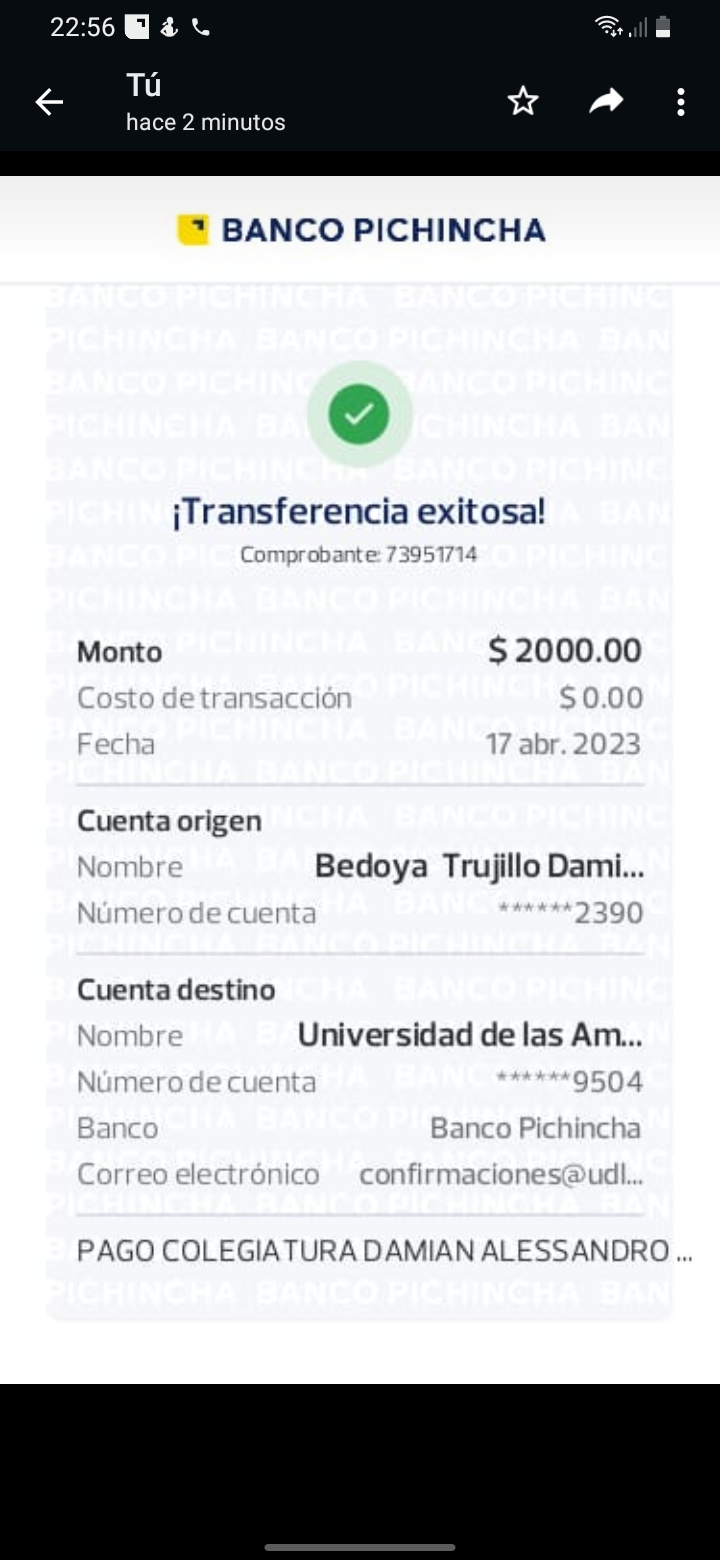Star this image message
720x1560 pixels.
(523, 101)
